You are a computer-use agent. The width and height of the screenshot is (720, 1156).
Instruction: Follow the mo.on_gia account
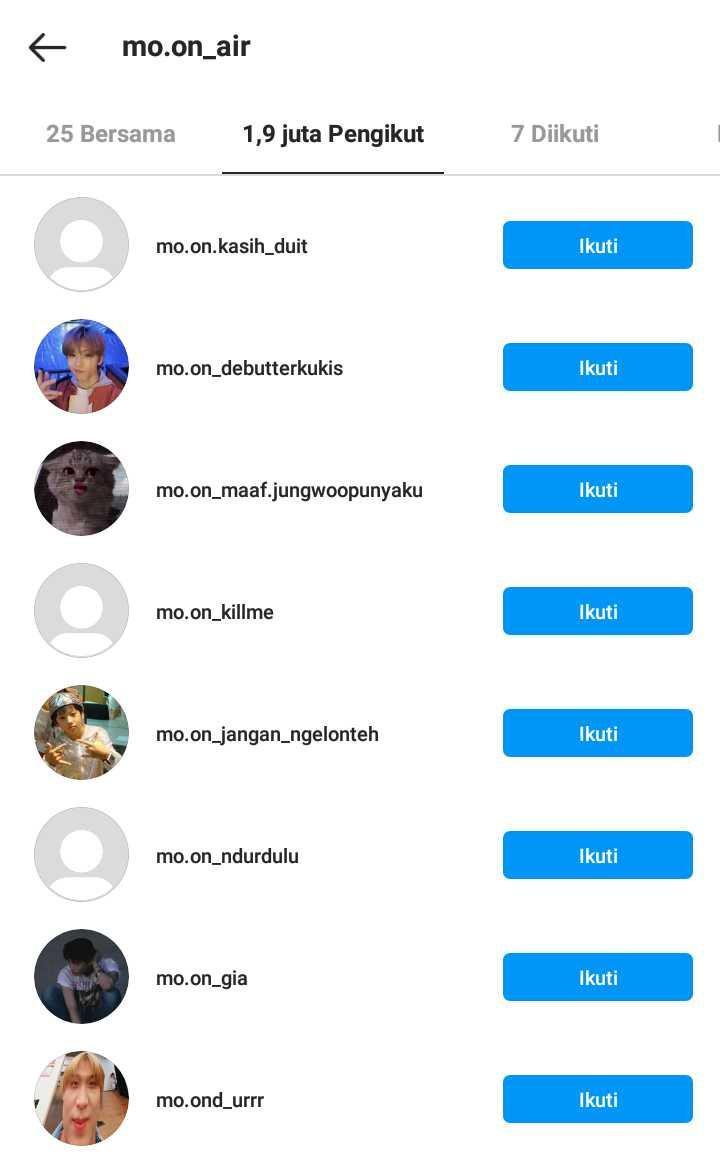click(x=597, y=978)
